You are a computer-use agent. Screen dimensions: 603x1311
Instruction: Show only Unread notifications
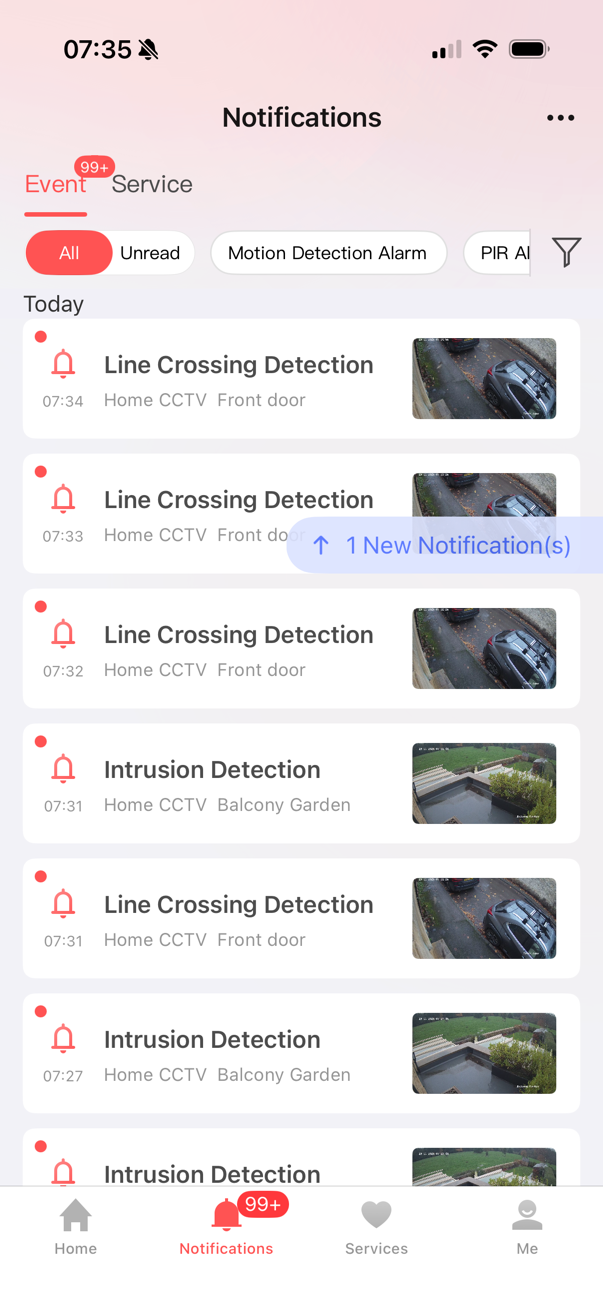(150, 253)
